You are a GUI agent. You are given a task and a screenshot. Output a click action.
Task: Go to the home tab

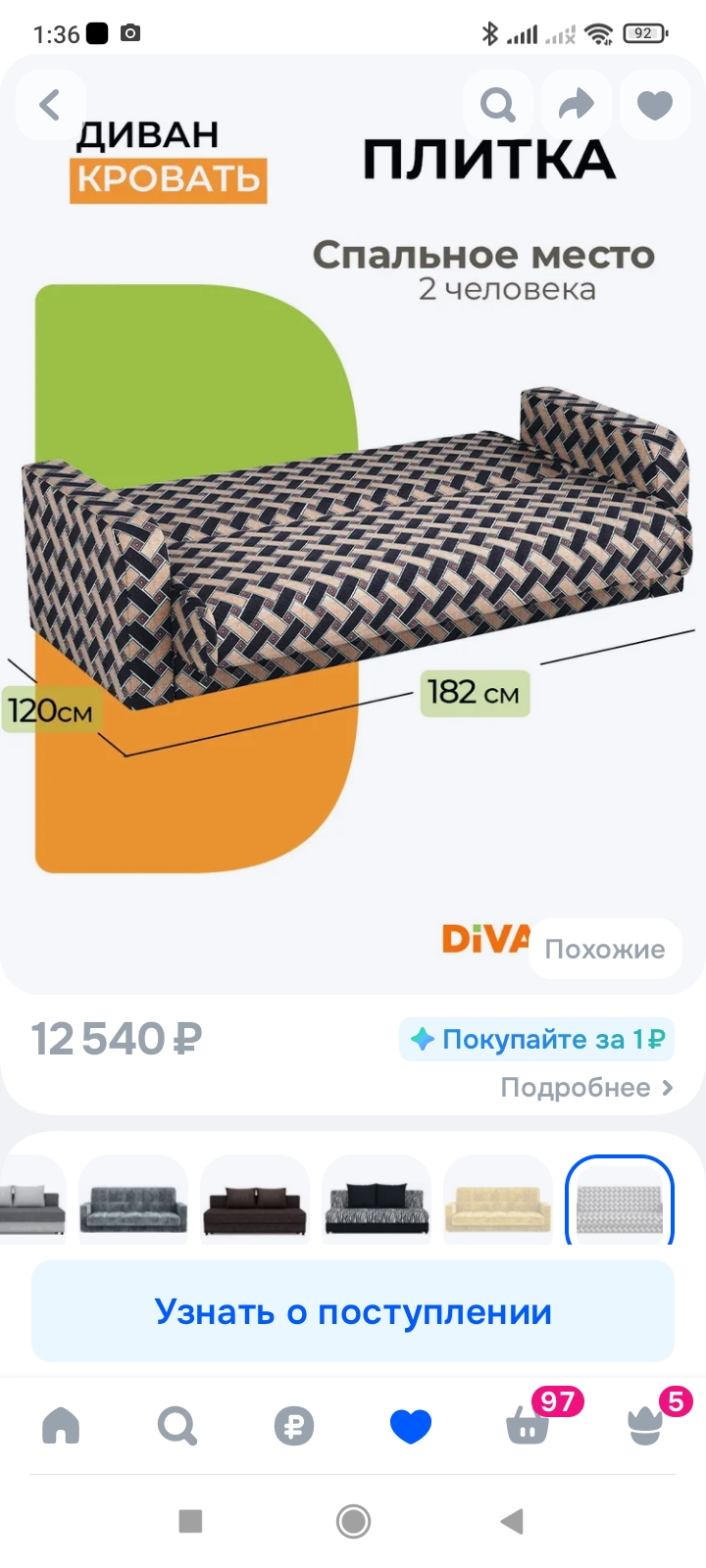[x=61, y=1425]
